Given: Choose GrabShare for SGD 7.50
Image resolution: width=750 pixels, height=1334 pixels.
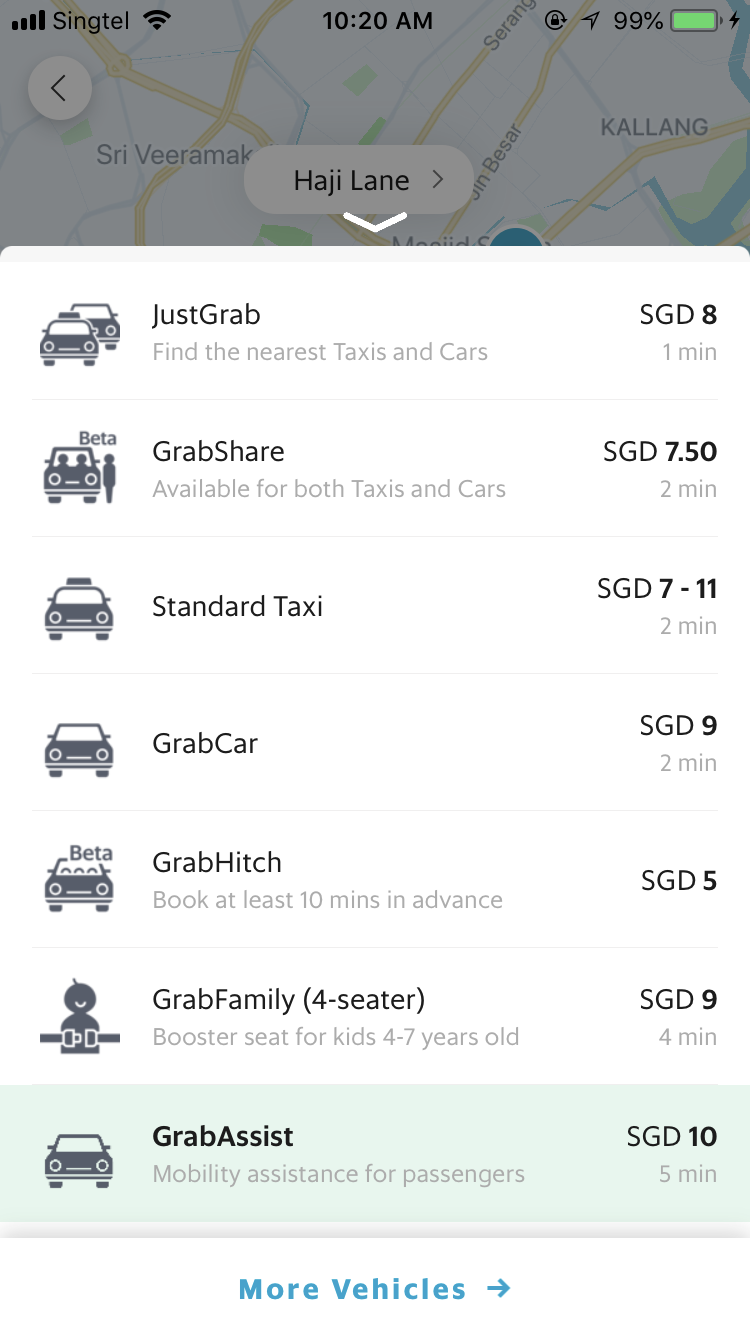Looking at the screenshot, I should (x=375, y=469).
